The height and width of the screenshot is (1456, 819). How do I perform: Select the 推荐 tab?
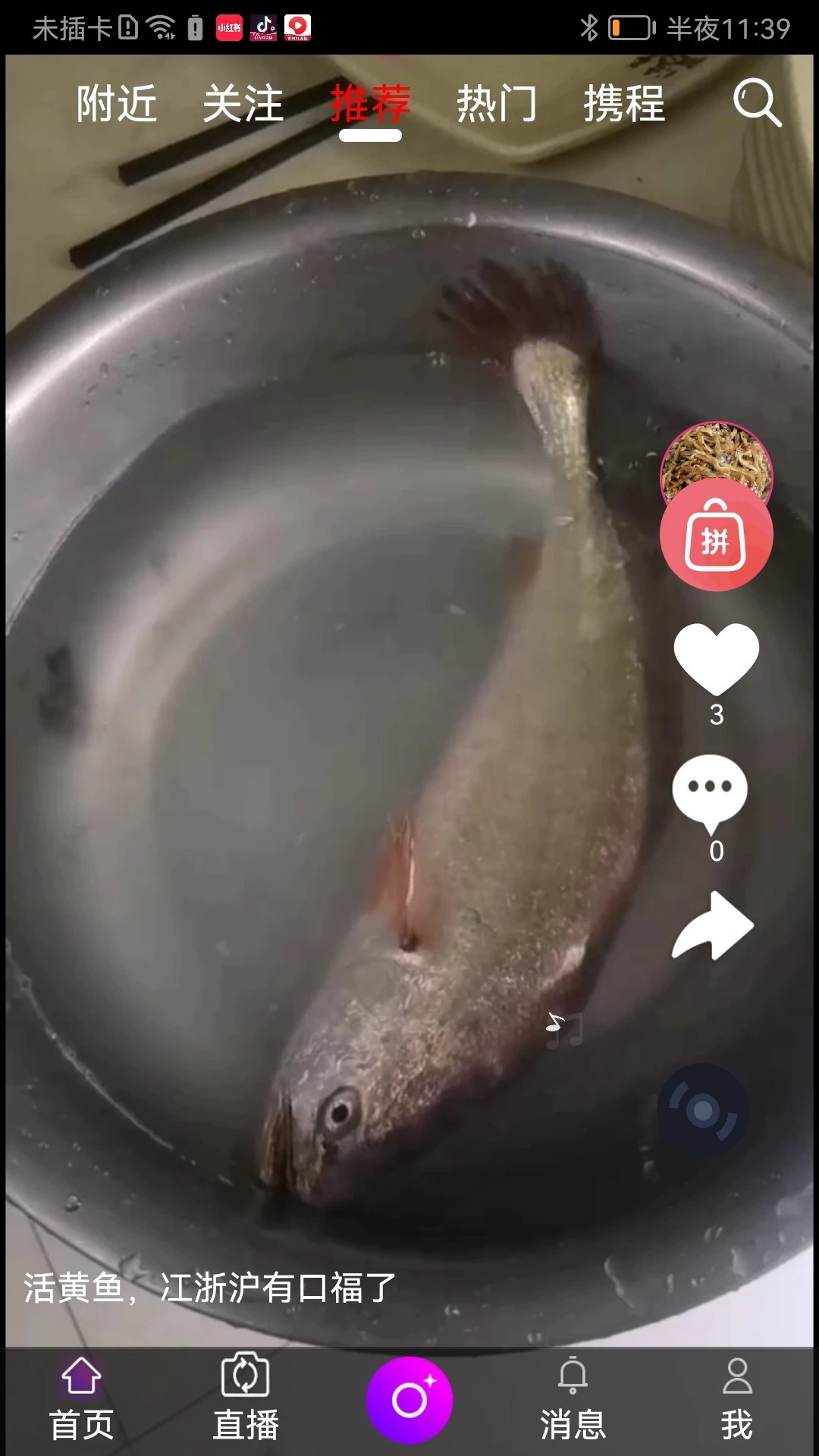[370, 104]
